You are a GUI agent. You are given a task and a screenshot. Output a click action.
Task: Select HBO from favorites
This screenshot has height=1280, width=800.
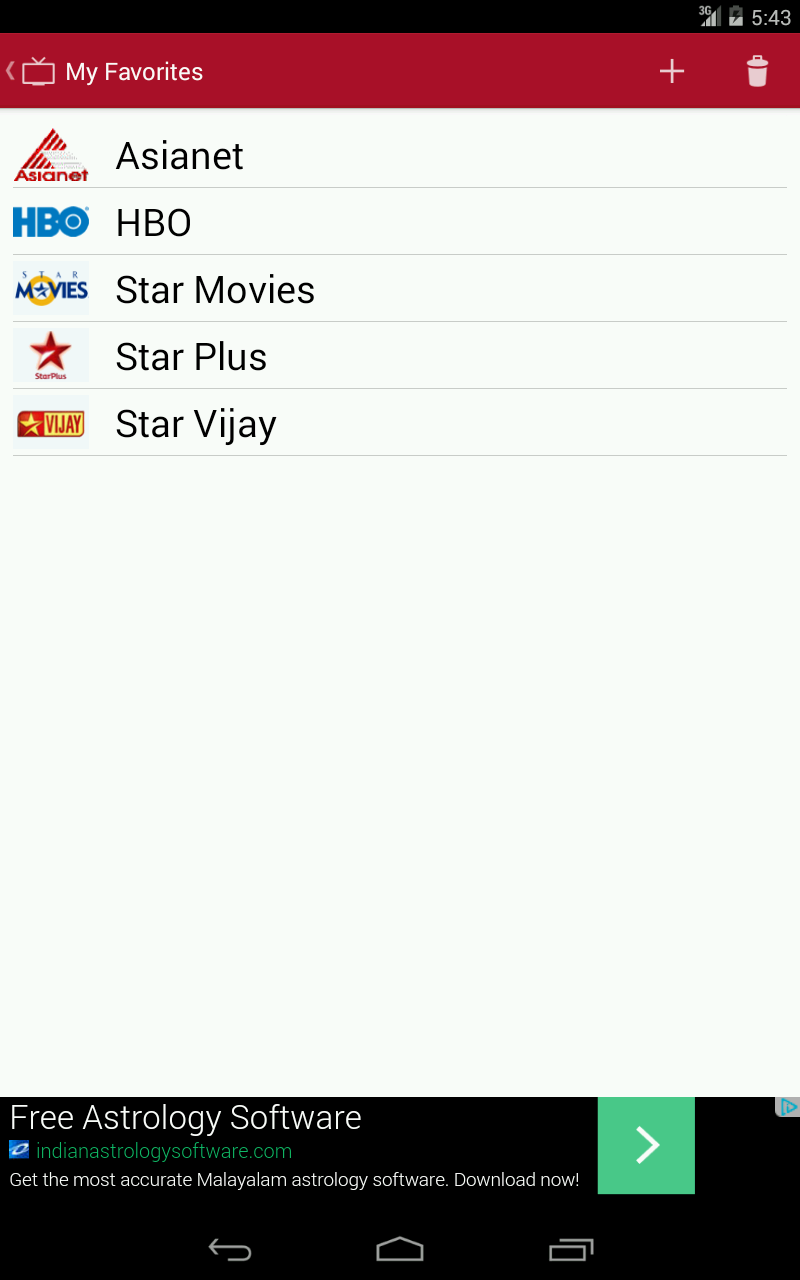(154, 223)
